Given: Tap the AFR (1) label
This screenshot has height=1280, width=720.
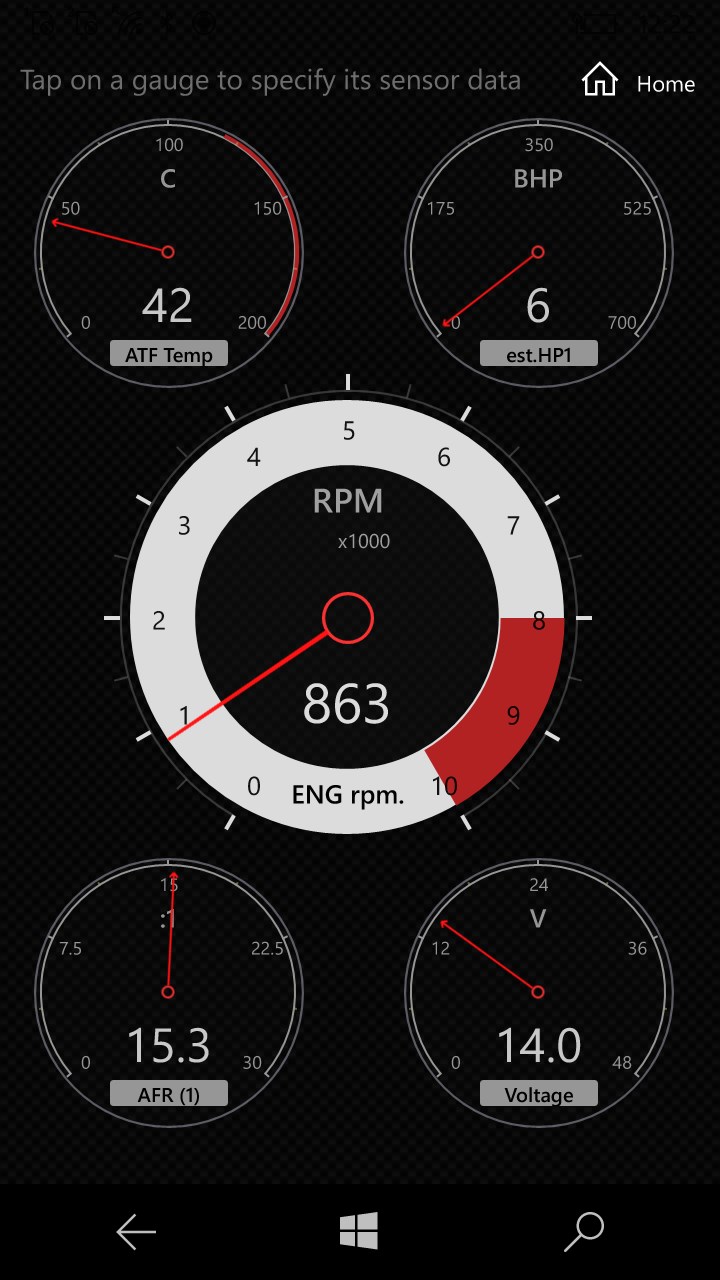Looking at the screenshot, I should pos(168,1094).
